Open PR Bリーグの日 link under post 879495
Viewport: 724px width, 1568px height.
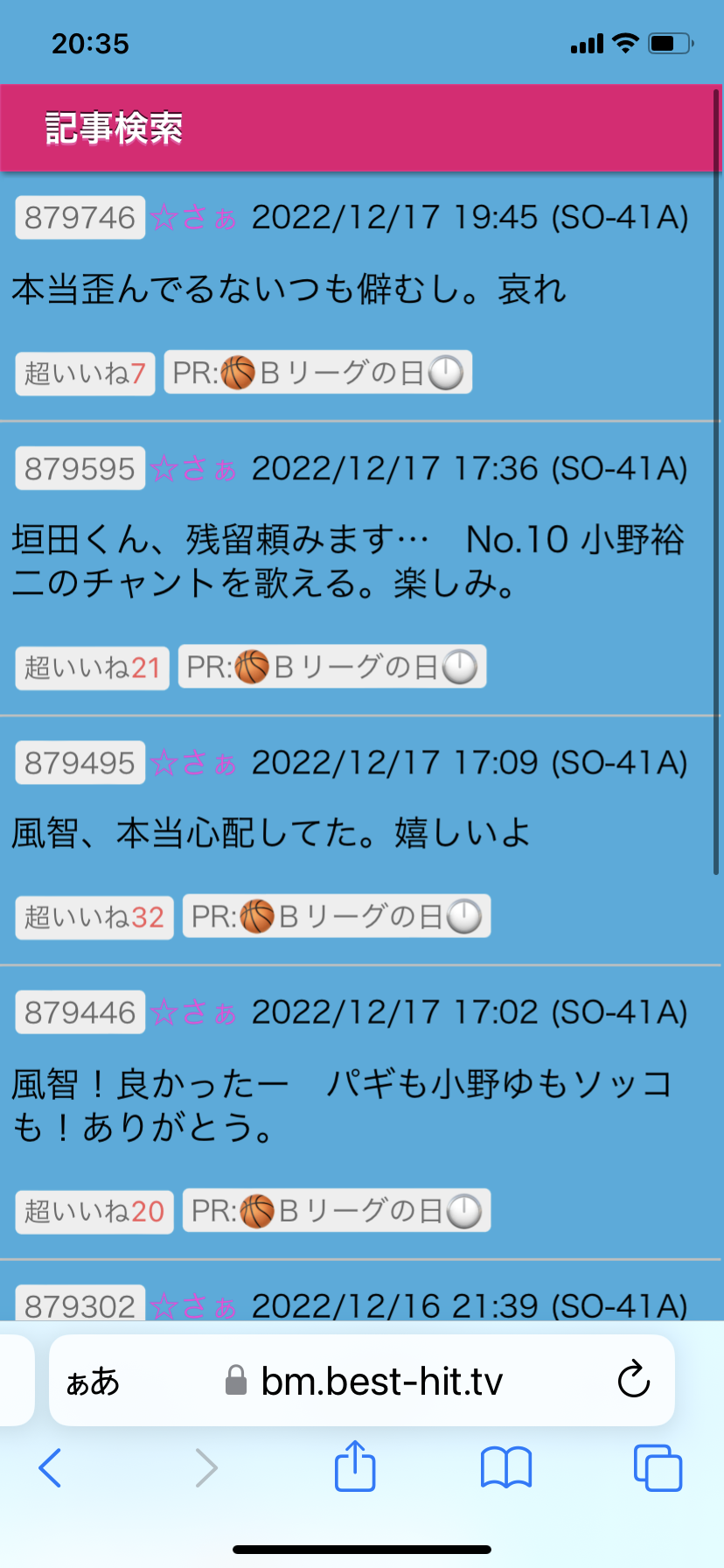coord(337,916)
